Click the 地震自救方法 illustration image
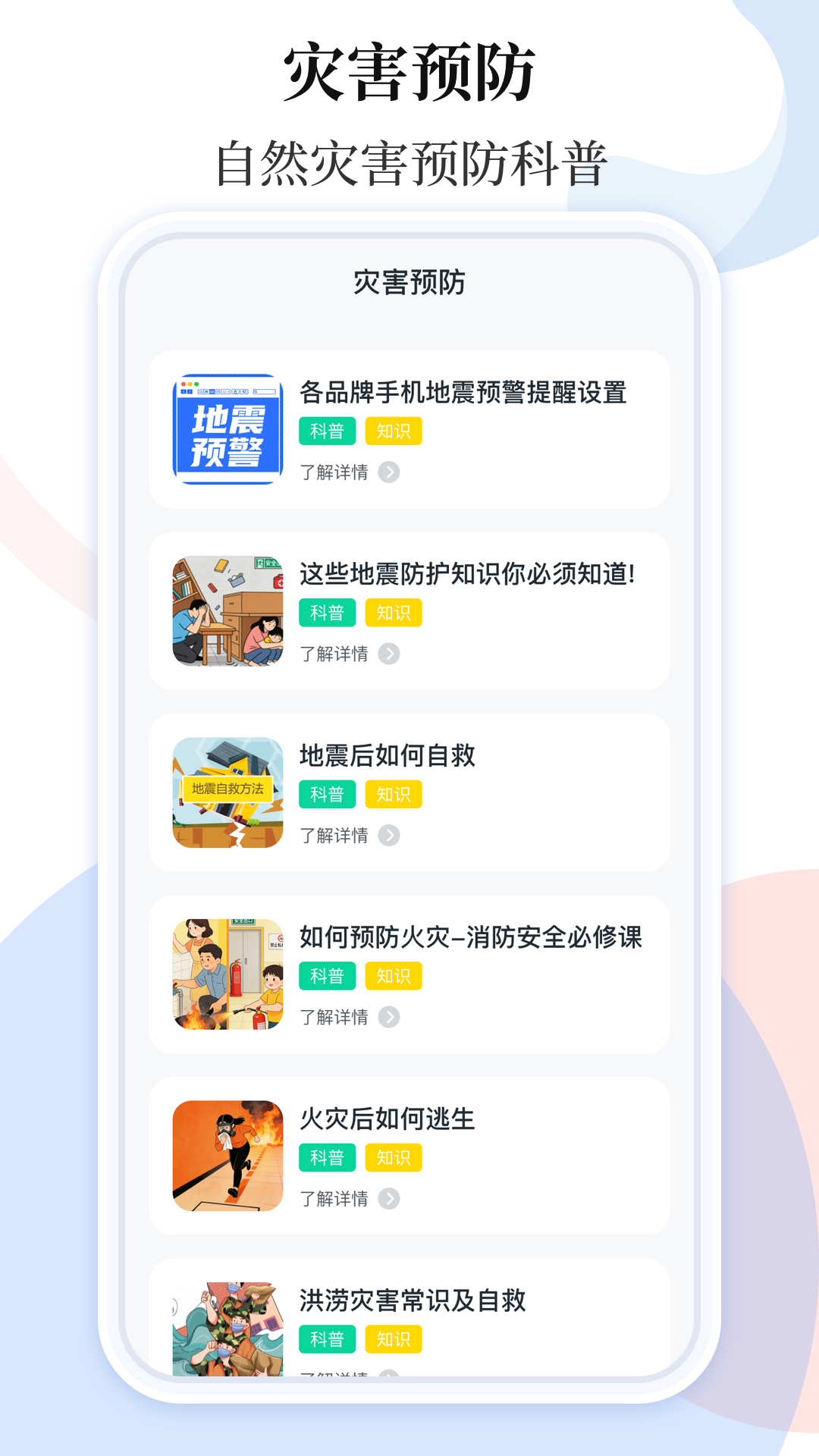Image resolution: width=819 pixels, height=1456 pixels. 228,793
